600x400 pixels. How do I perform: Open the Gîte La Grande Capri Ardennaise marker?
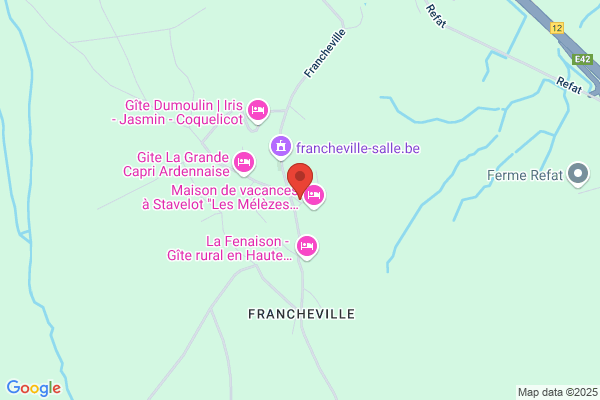tap(243, 161)
